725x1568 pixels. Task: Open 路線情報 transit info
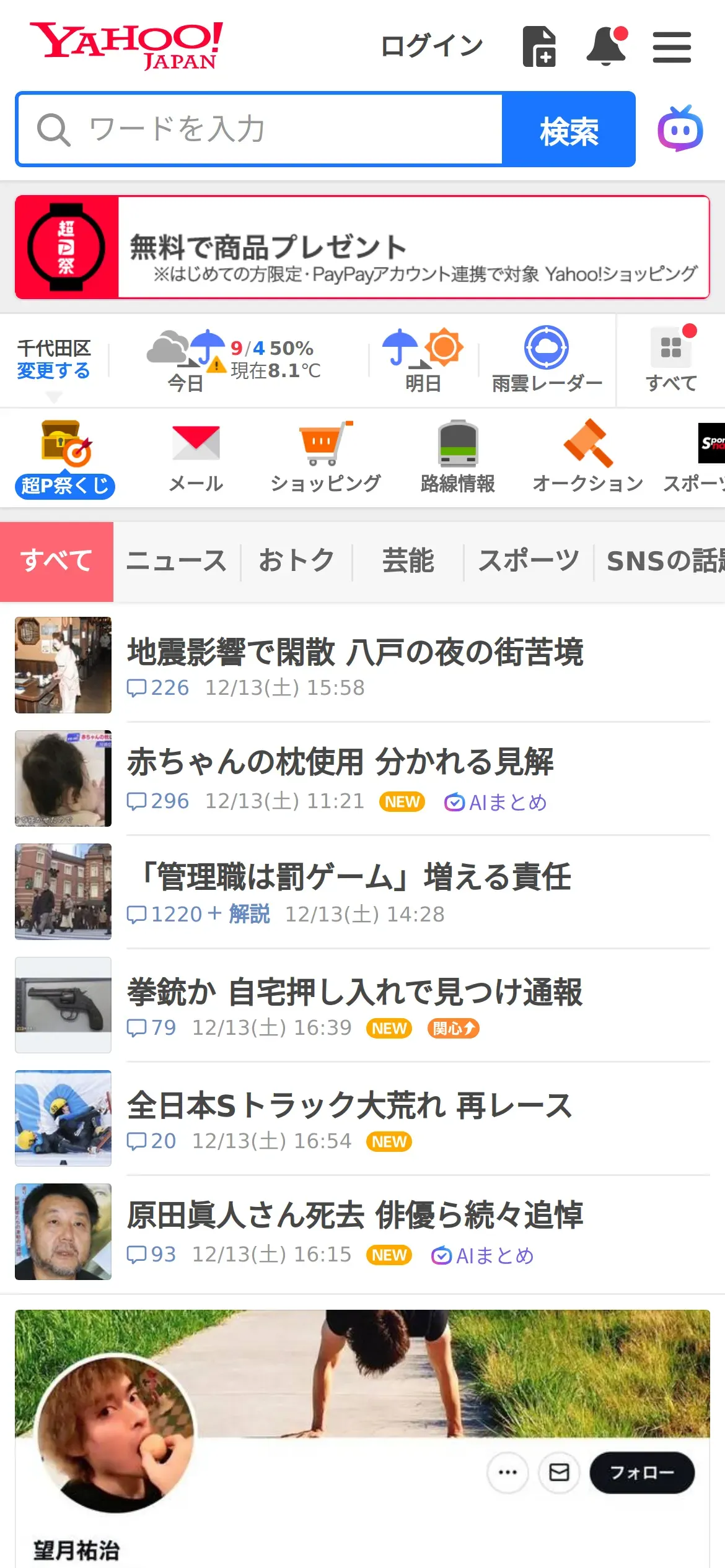[457, 456]
